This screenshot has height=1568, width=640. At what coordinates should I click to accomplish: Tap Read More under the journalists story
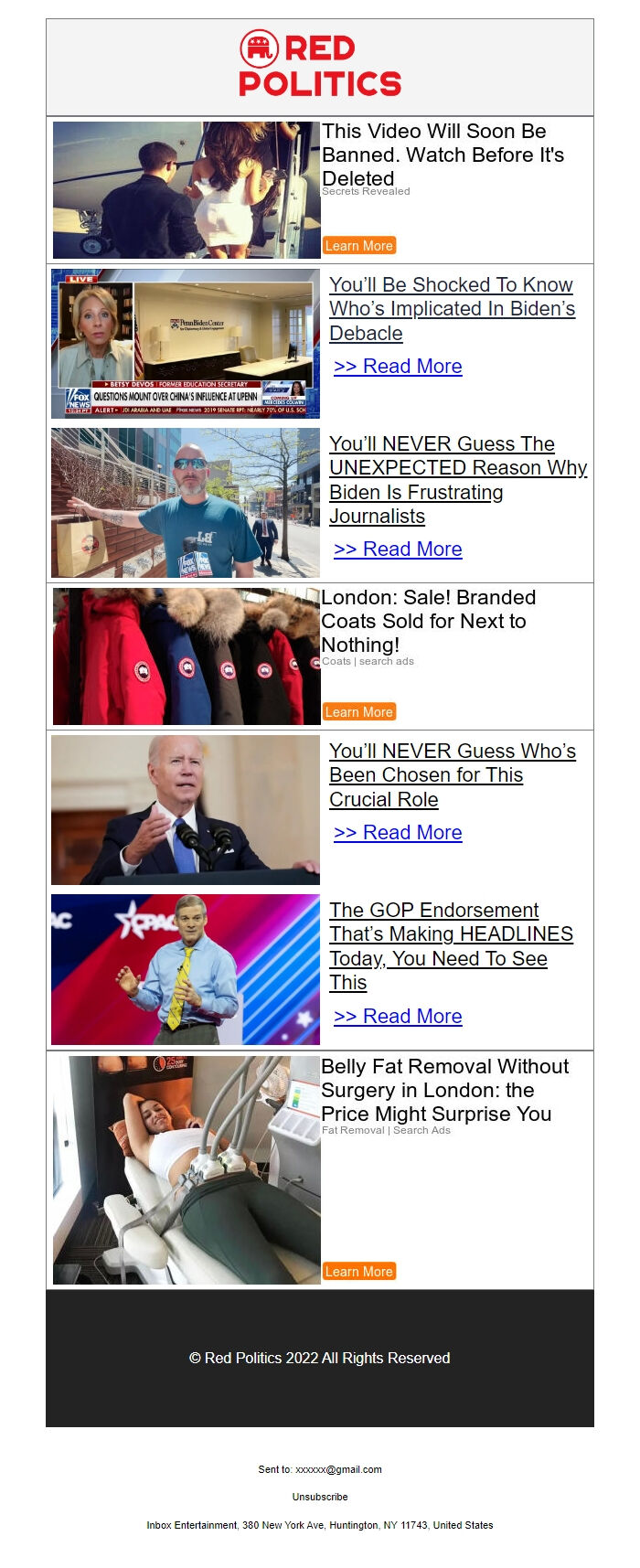398,549
